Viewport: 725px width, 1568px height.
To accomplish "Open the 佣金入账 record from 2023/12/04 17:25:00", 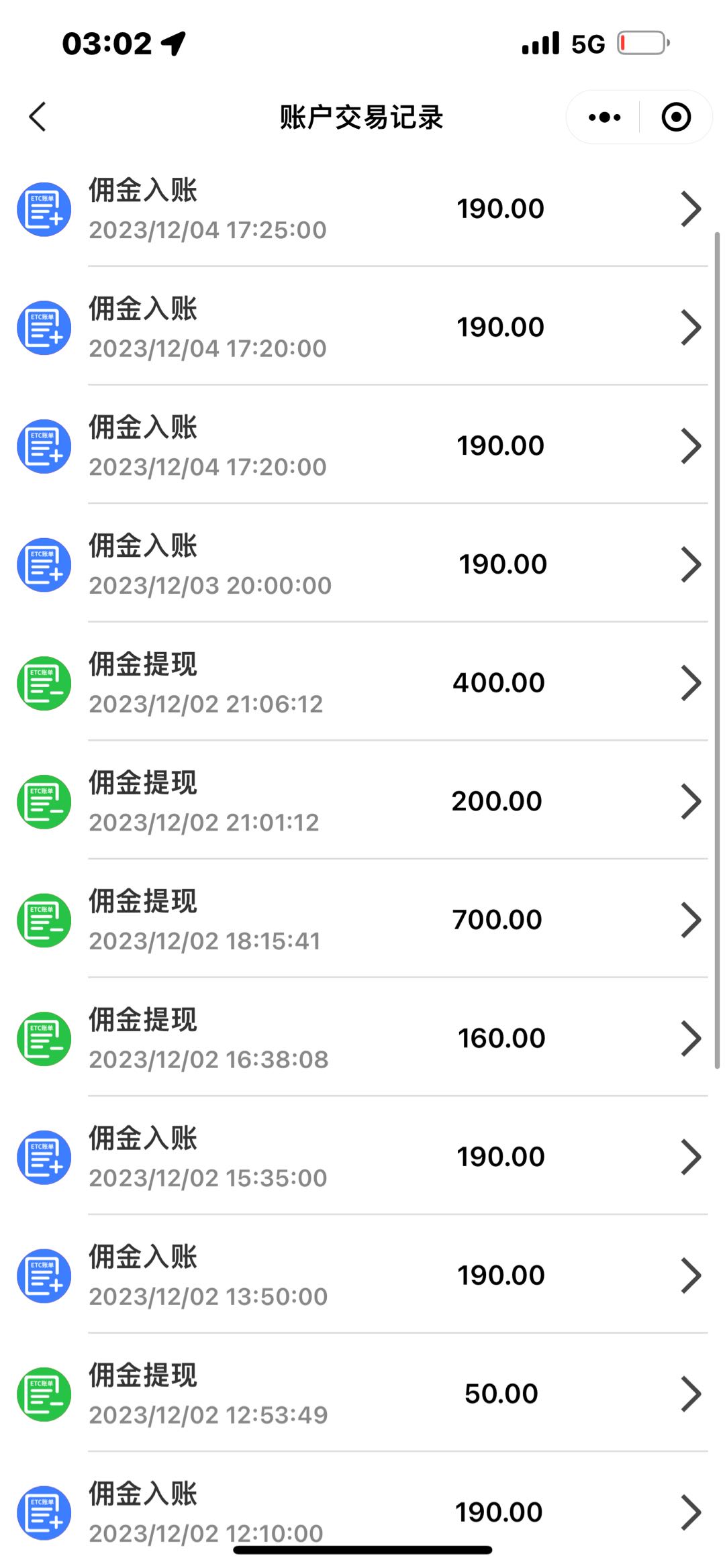I will 362,209.
